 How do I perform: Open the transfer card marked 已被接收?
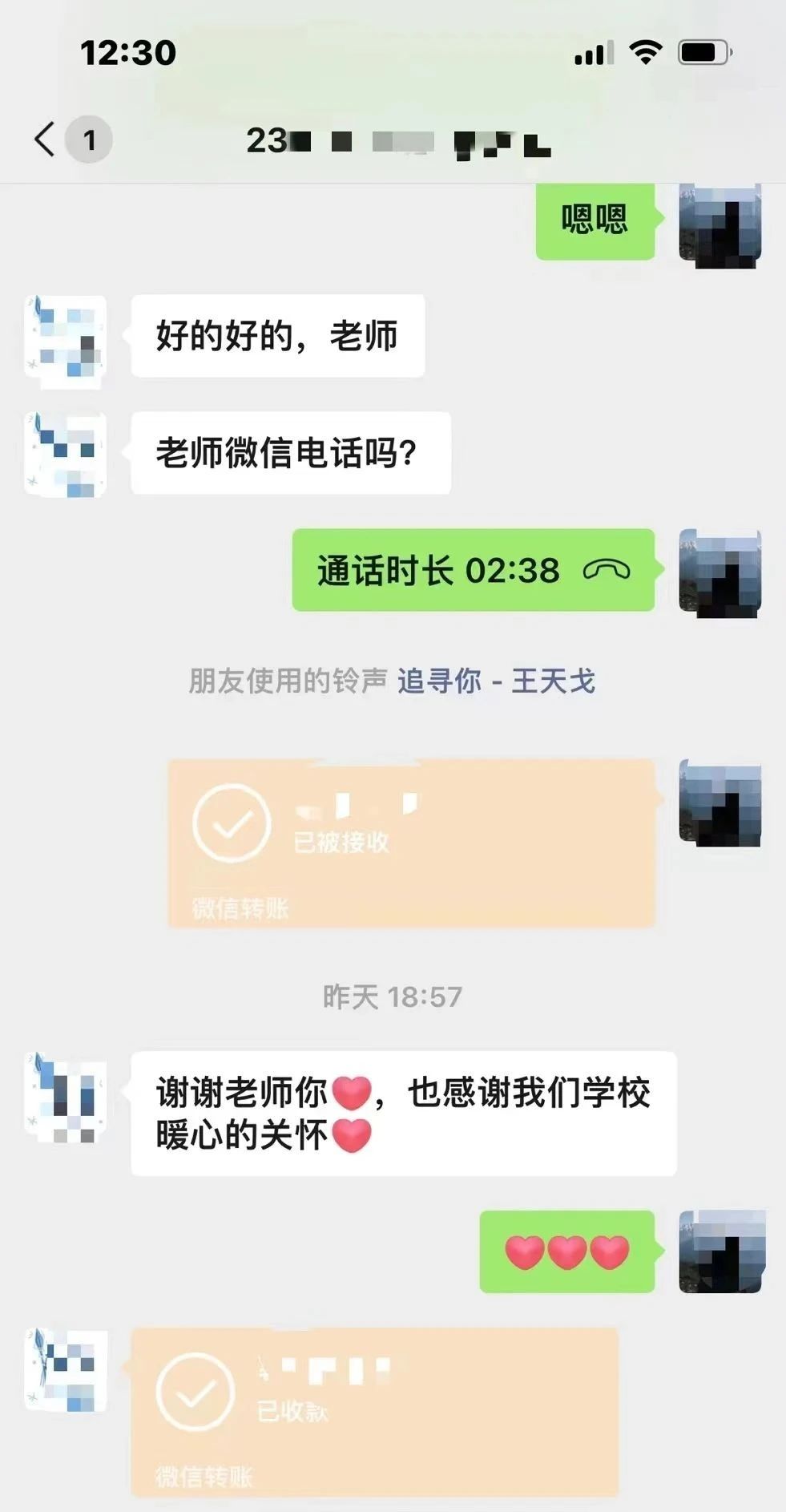[411, 843]
